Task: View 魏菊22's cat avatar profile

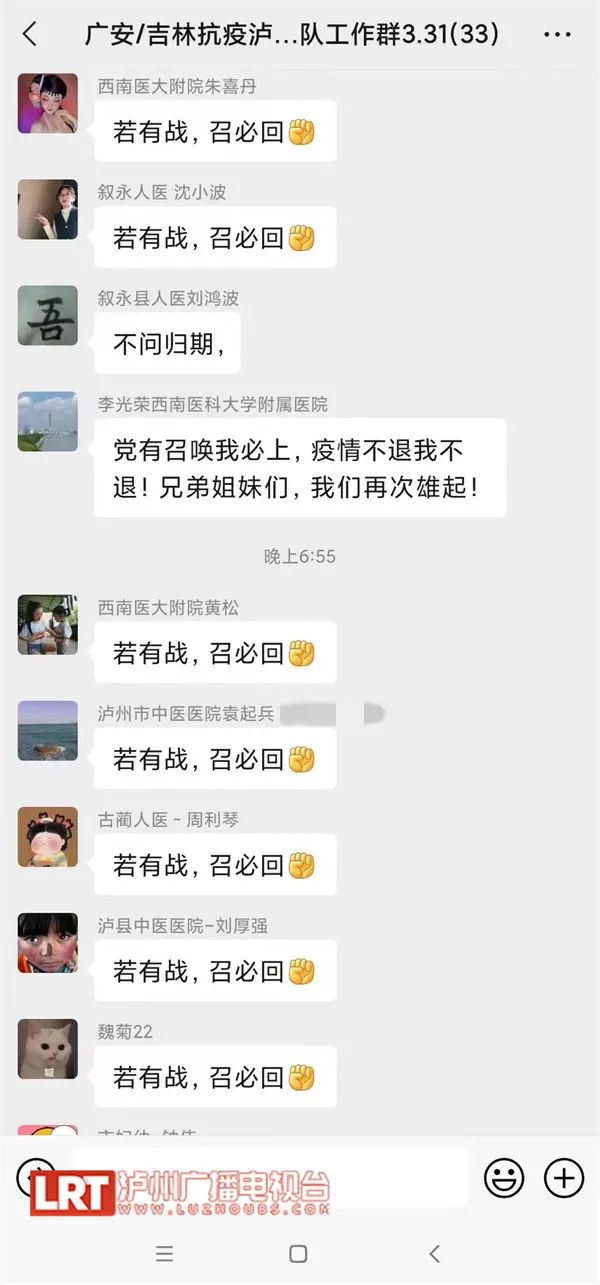Action: pos(48,1049)
